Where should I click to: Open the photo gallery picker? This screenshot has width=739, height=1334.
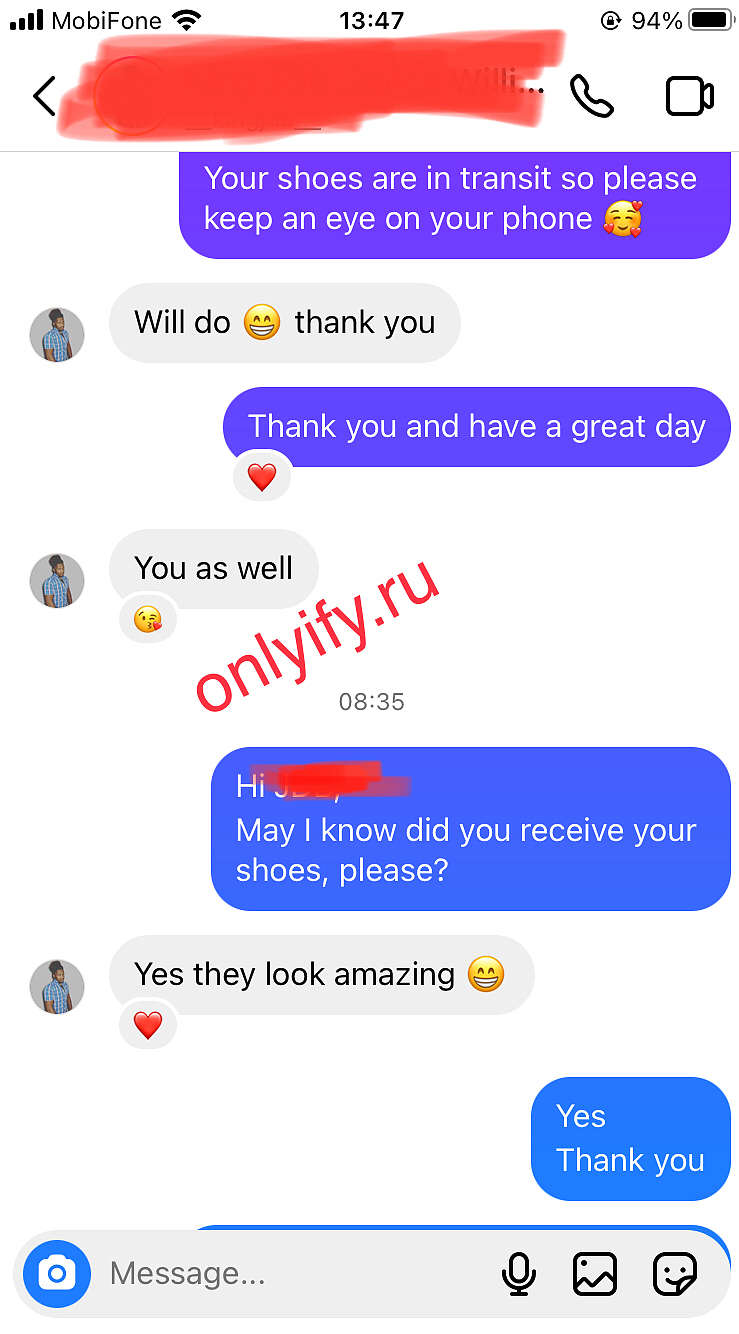(594, 1273)
